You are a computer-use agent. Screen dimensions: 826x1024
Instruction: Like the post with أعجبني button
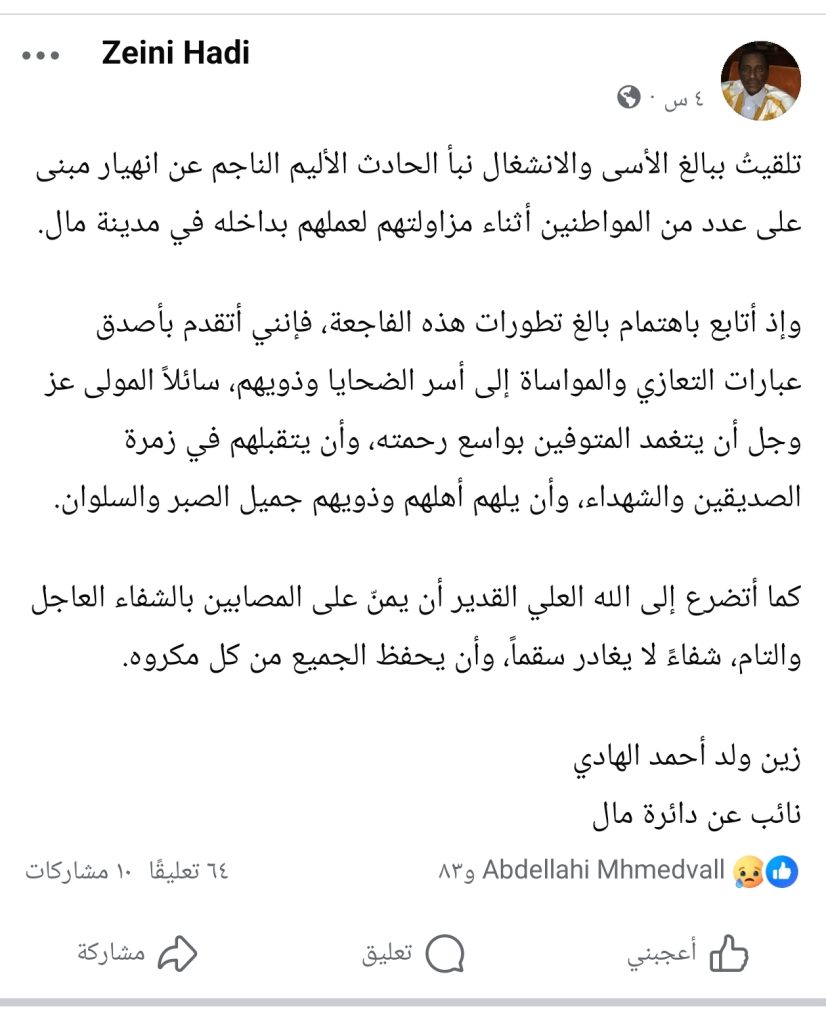pos(687,953)
